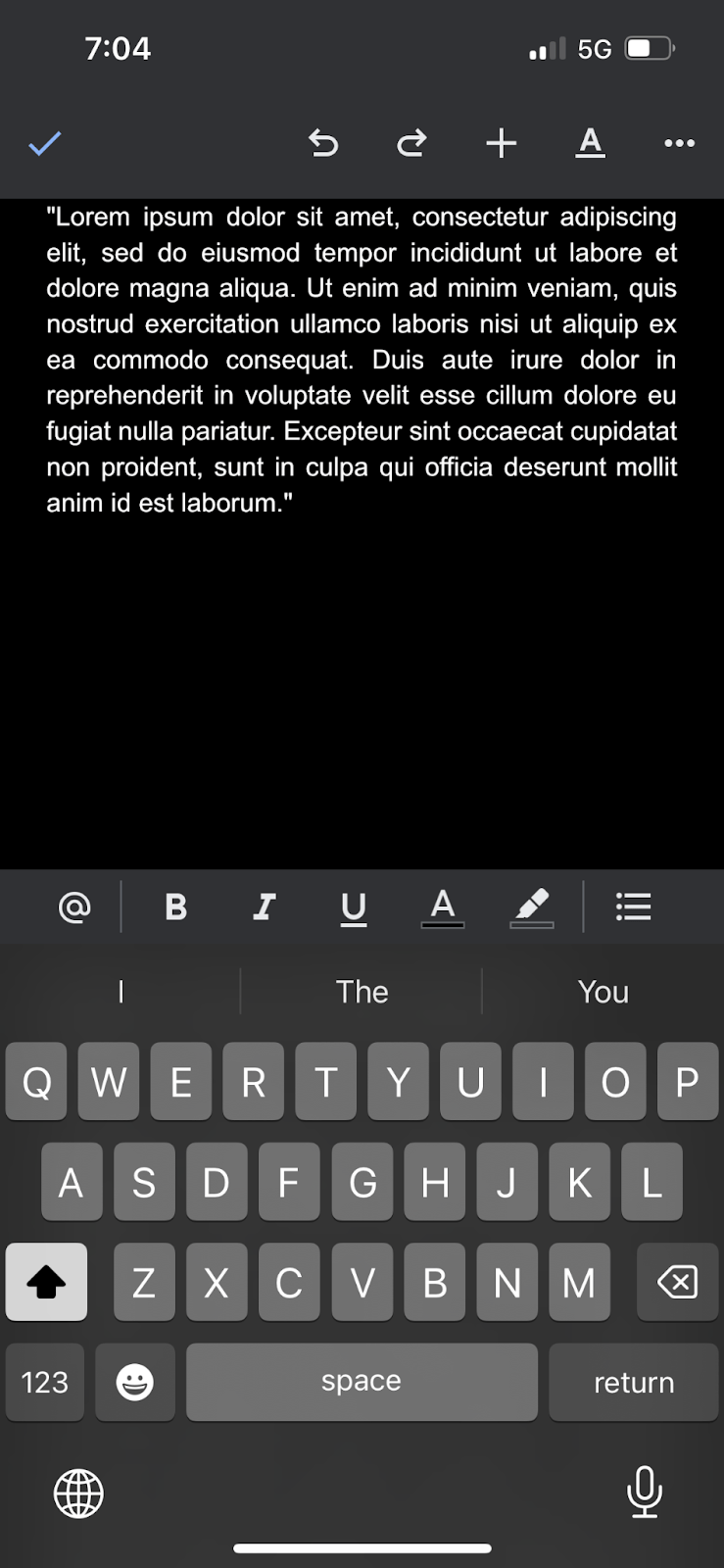
Task: Open the insert plus menu
Action: pos(501,144)
